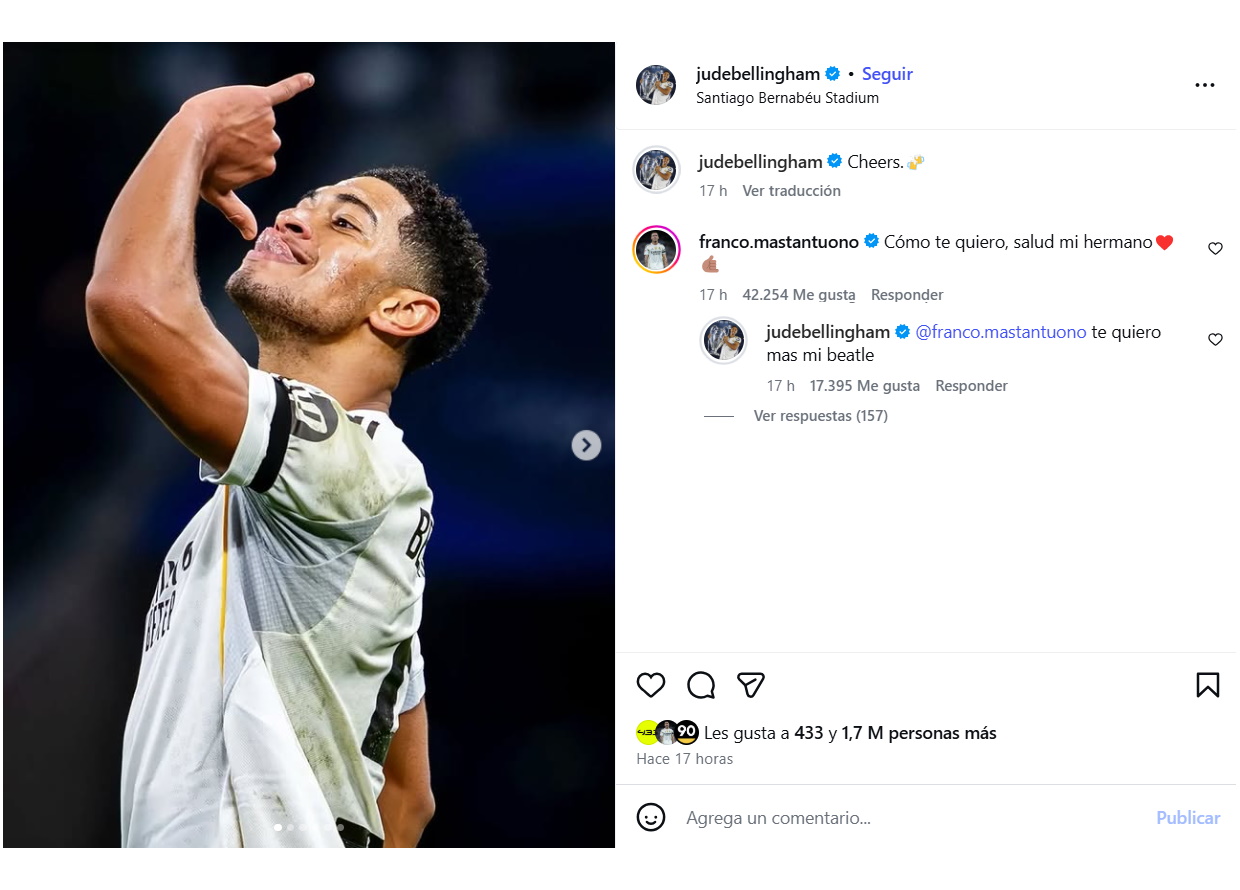
Task: Tap Publicar to post the comment
Action: pyautogui.click(x=1188, y=818)
